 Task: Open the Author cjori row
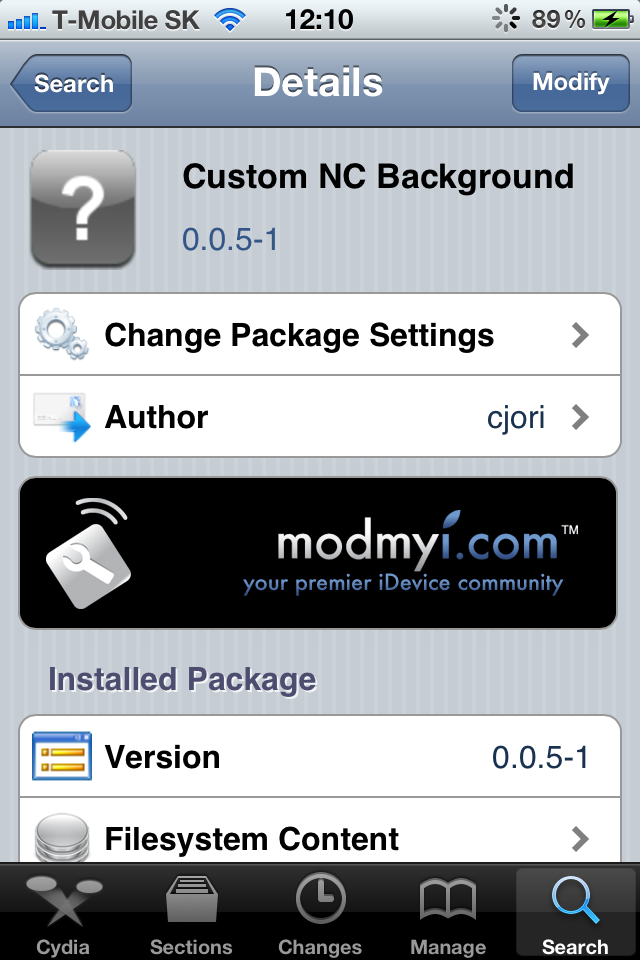[320, 417]
